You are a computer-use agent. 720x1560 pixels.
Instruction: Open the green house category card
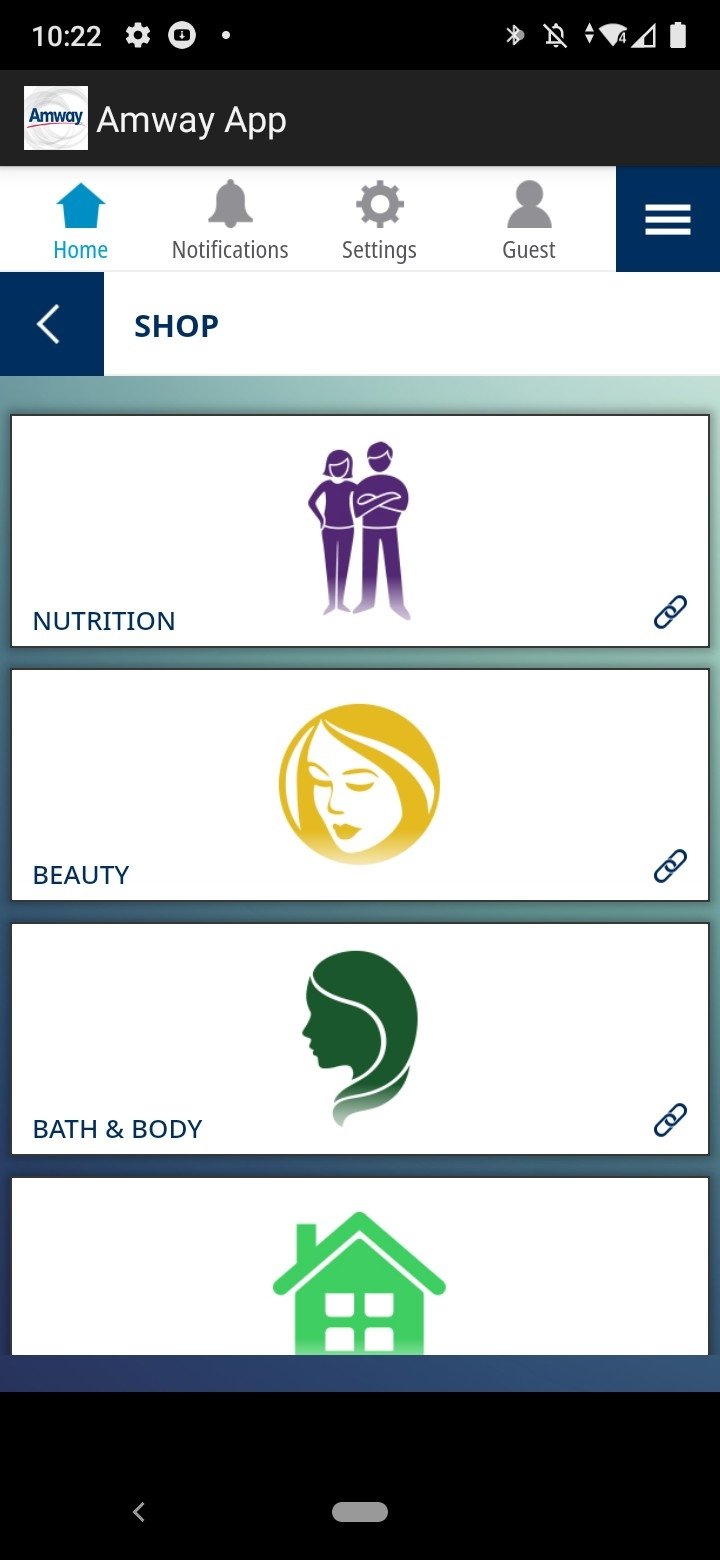360,1266
